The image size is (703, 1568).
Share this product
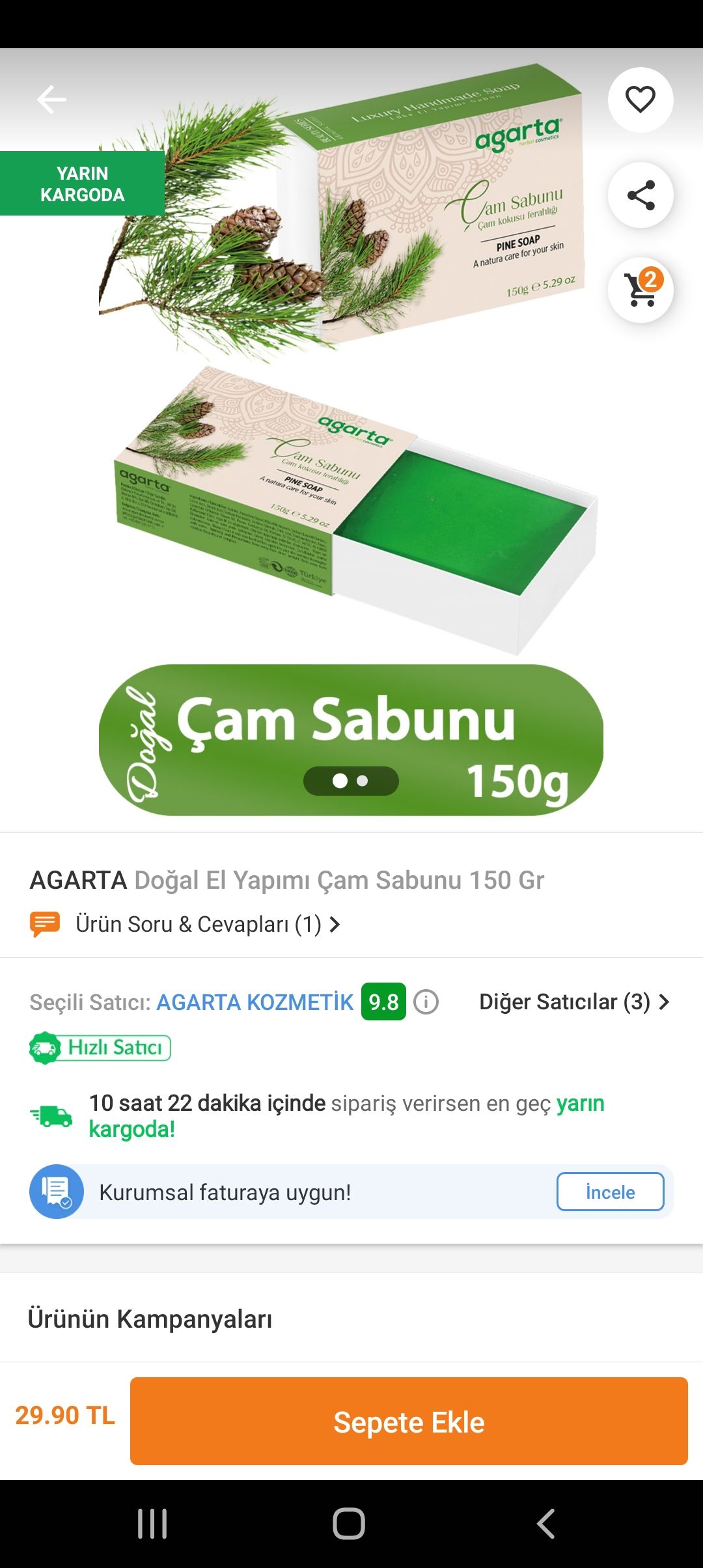point(641,195)
